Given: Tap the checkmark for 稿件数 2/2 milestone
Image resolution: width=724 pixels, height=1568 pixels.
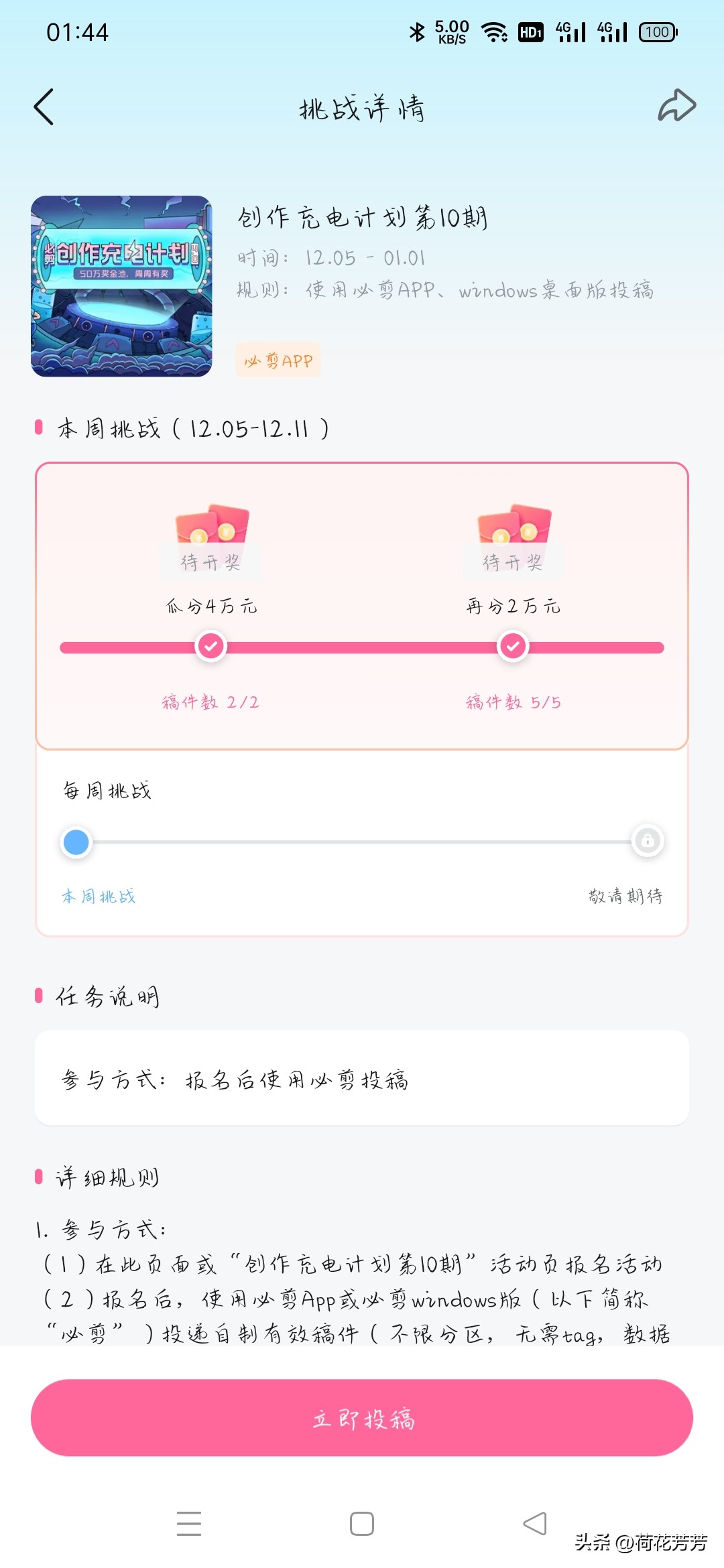Looking at the screenshot, I should pos(210,647).
